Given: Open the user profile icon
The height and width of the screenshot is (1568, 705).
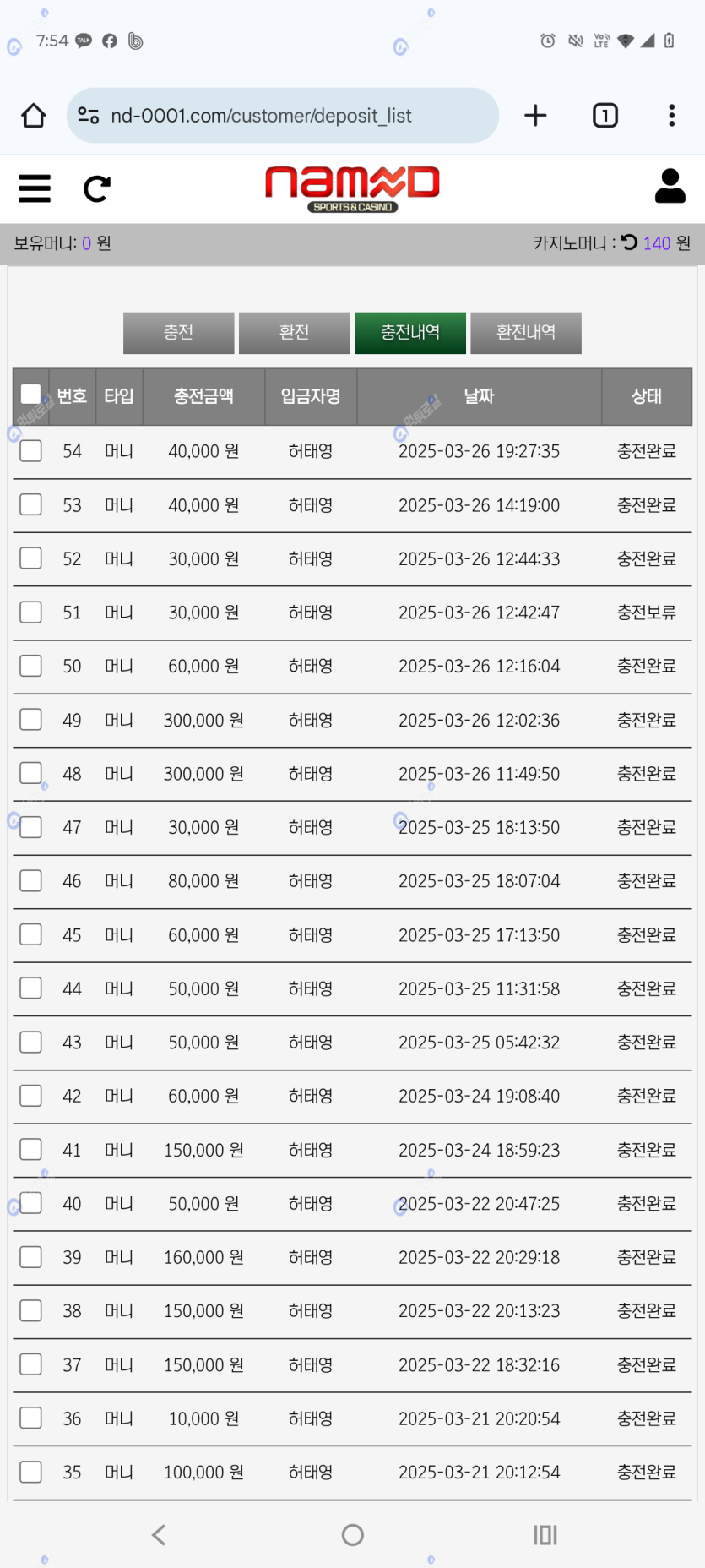Looking at the screenshot, I should click(670, 186).
